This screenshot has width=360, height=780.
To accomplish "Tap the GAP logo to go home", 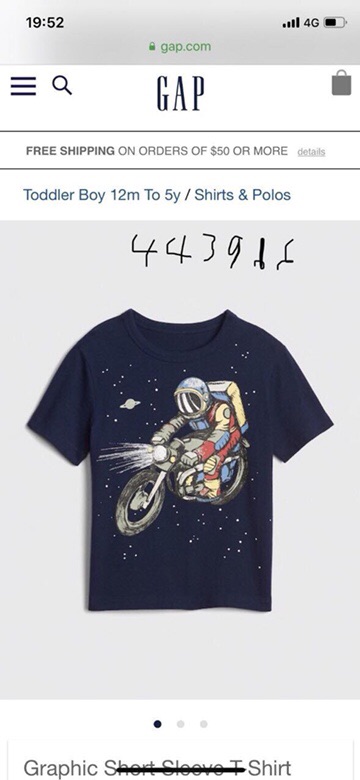I will pyautogui.click(x=180, y=93).
